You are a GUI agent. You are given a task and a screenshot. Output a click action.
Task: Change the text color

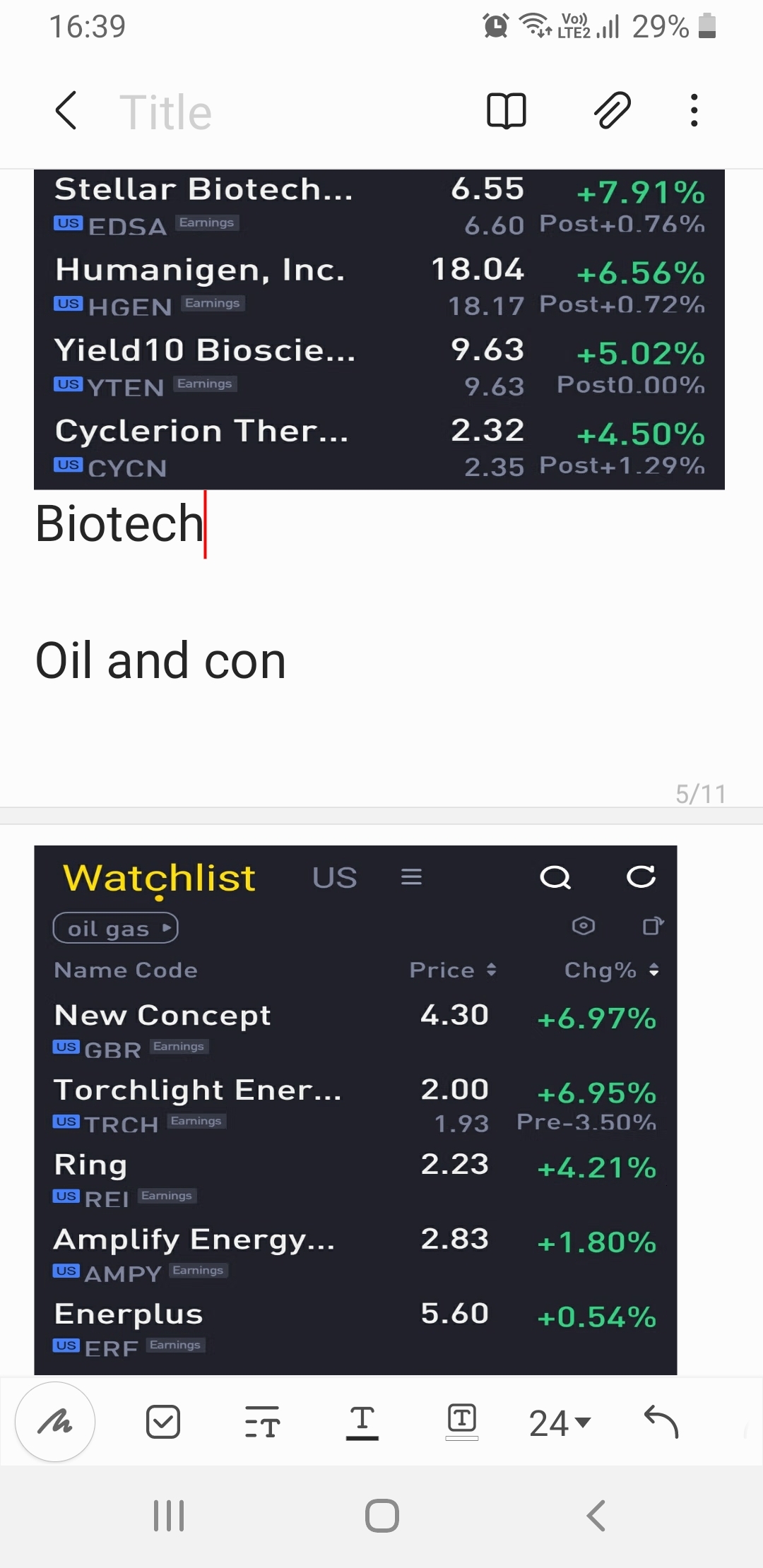pos(362,1422)
